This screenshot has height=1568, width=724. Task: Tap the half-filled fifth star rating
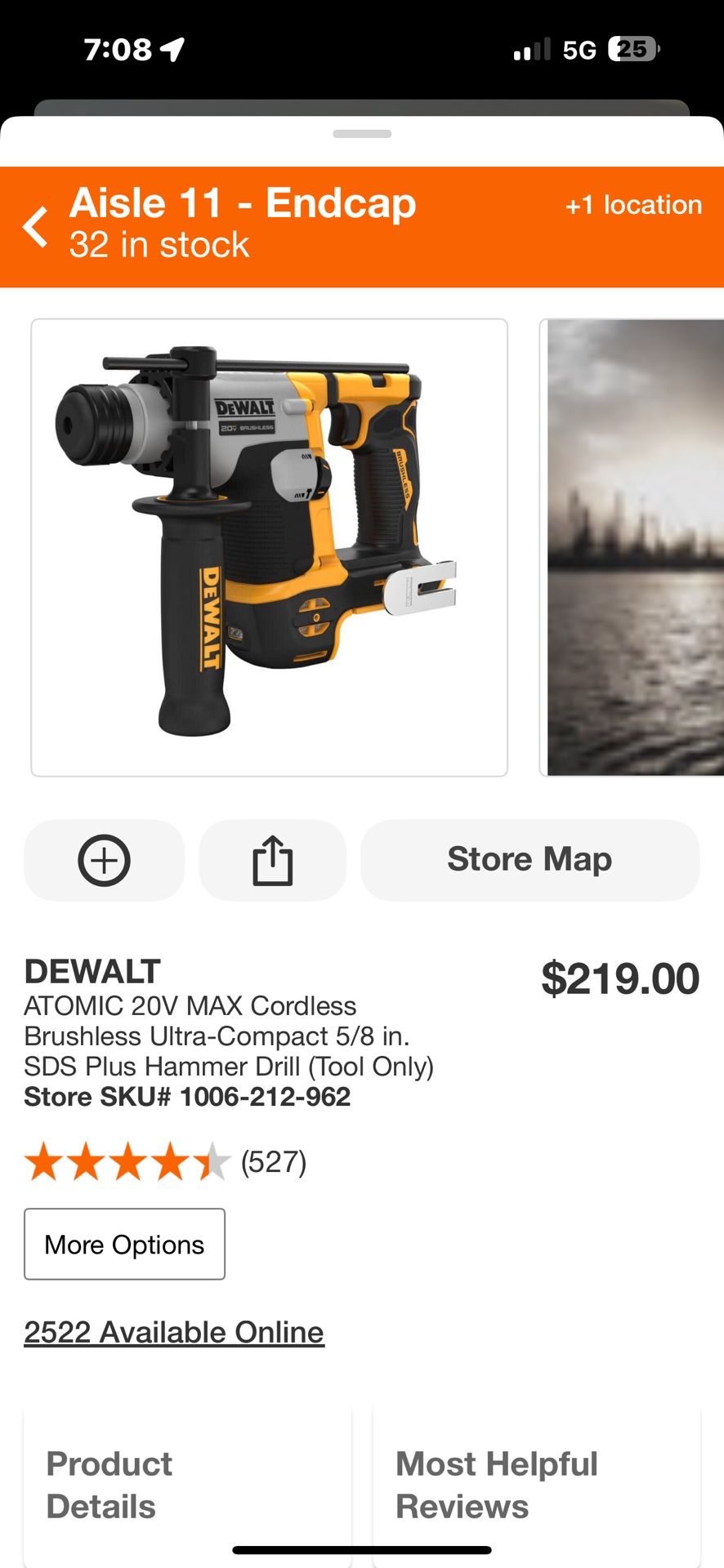(213, 1161)
